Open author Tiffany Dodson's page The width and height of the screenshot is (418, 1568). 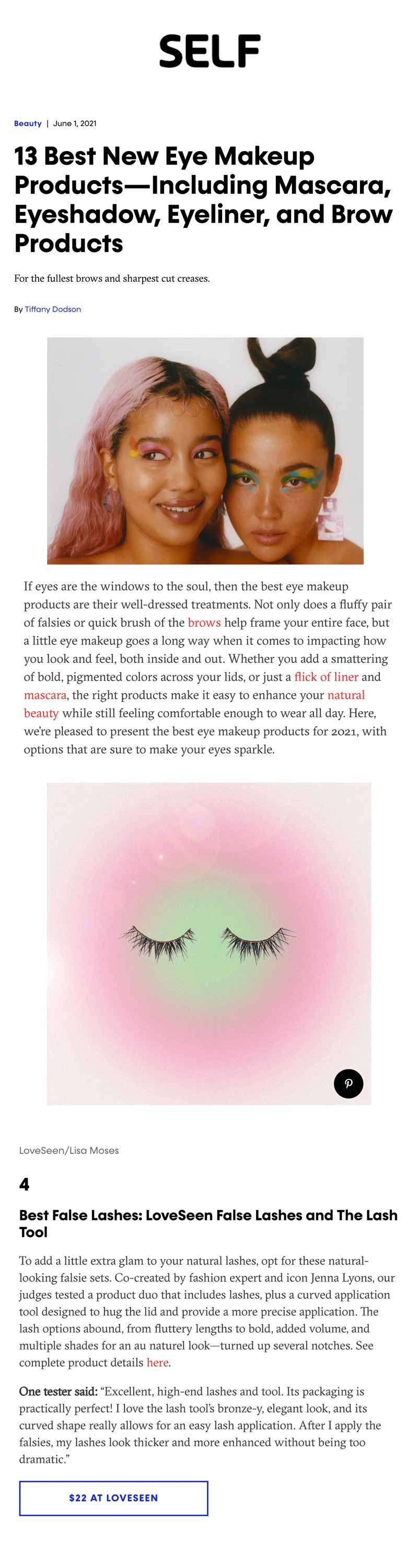[53, 309]
